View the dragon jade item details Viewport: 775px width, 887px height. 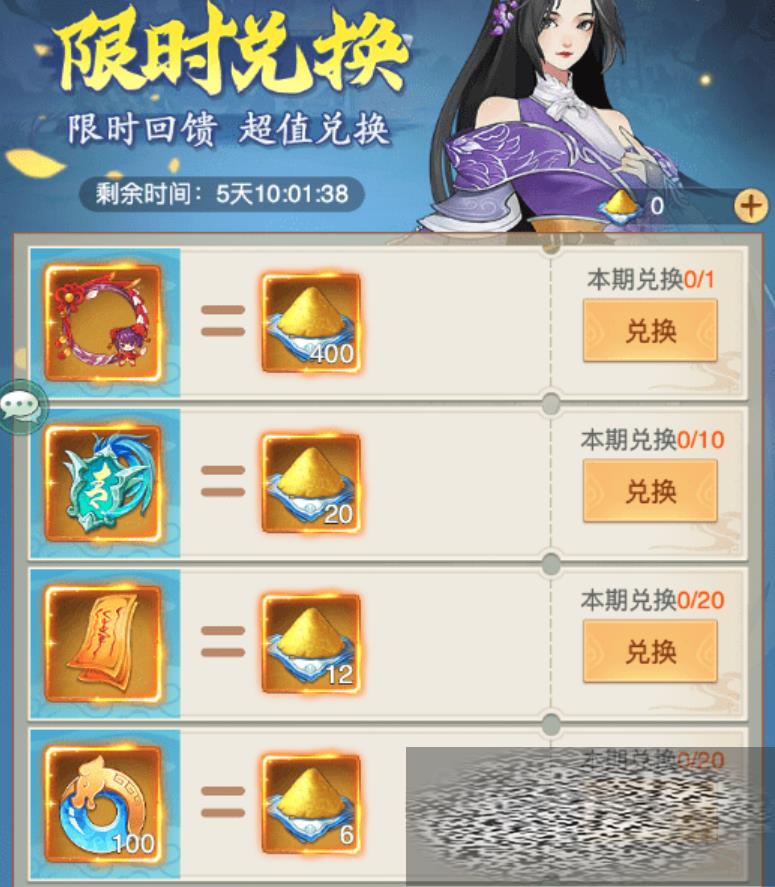point(103,482)
